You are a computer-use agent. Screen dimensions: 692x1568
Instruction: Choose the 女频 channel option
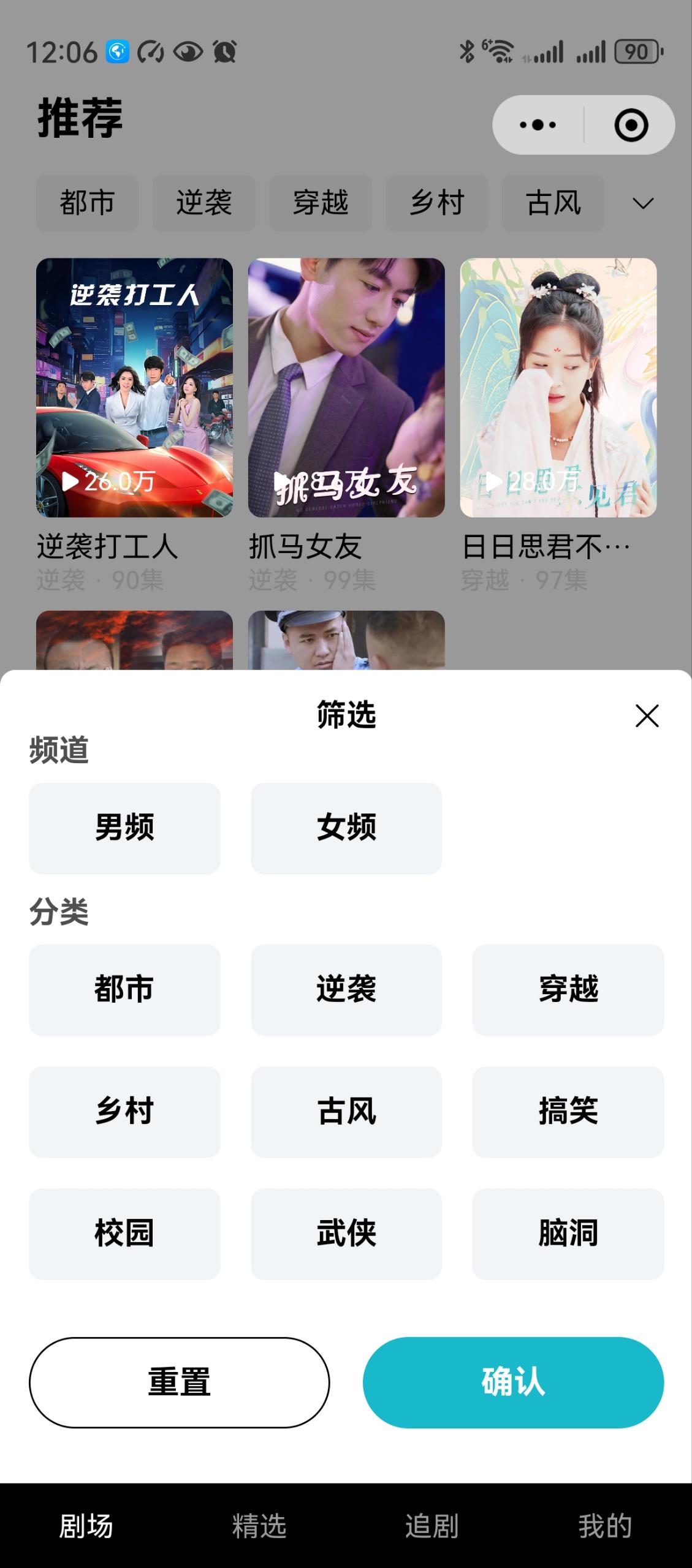tap(346, 828)
